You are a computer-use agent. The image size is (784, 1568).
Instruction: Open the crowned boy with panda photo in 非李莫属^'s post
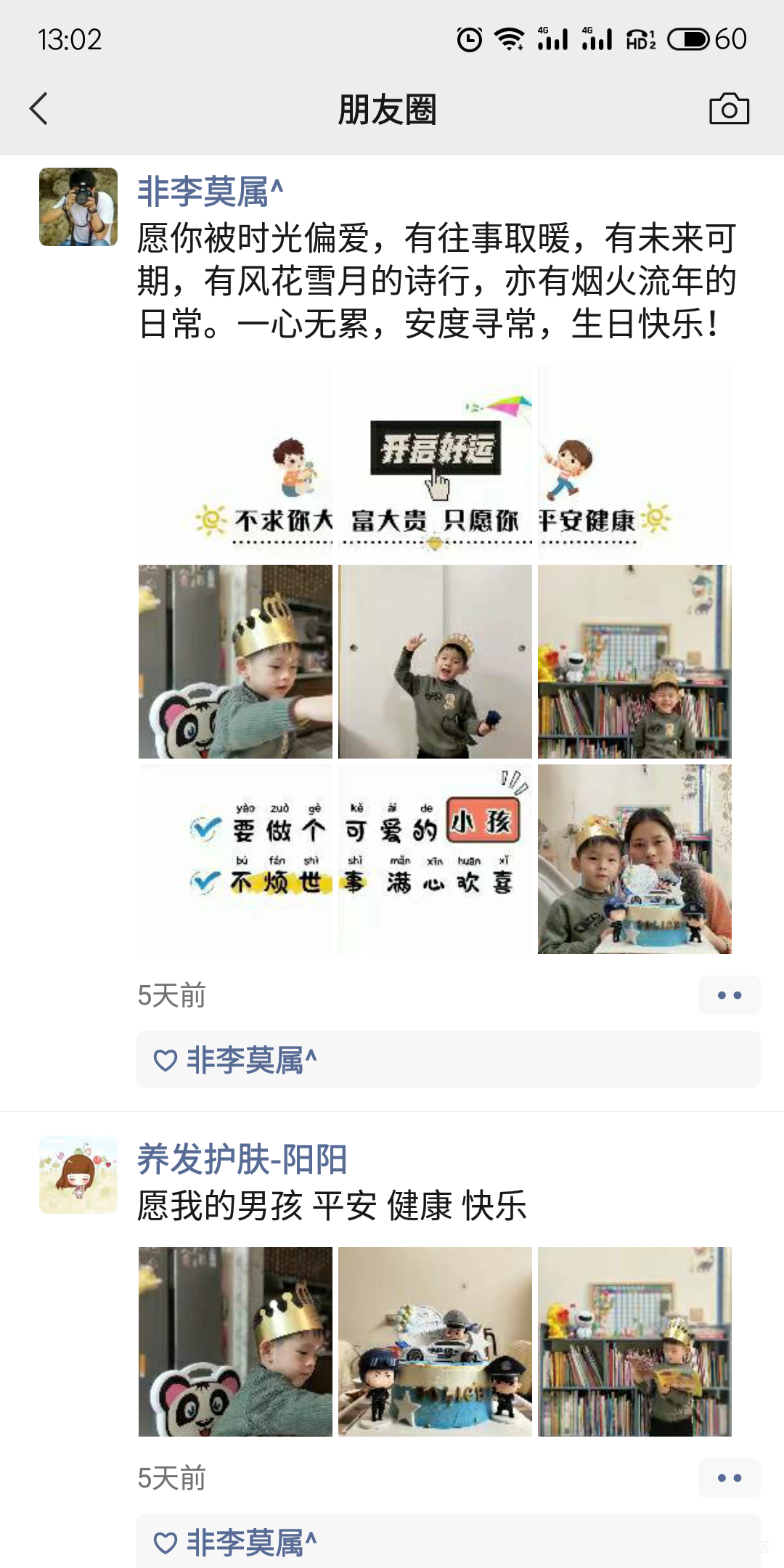[235, 661]
